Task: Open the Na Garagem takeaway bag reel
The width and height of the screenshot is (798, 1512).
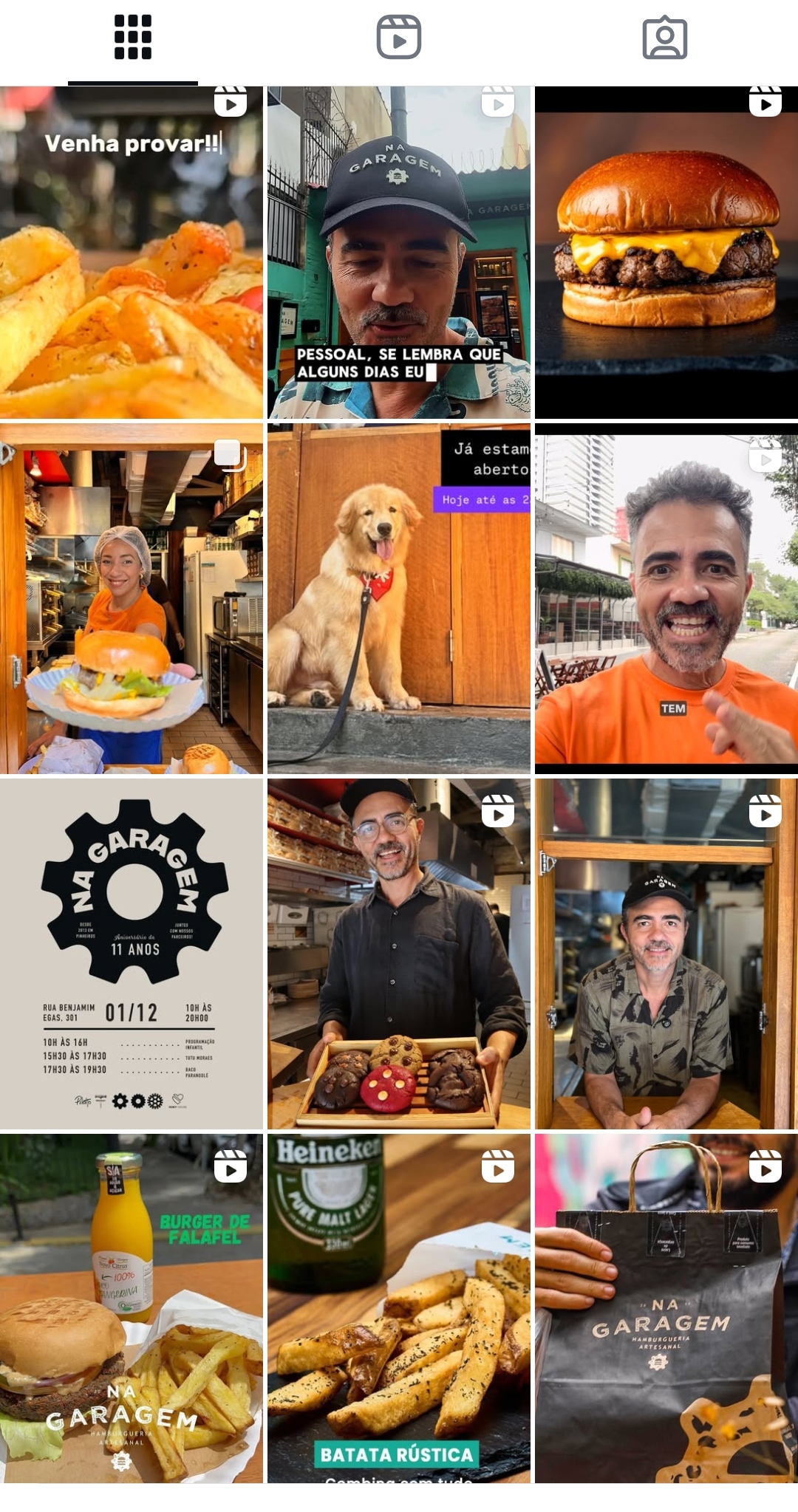Action: [666, 1308]
